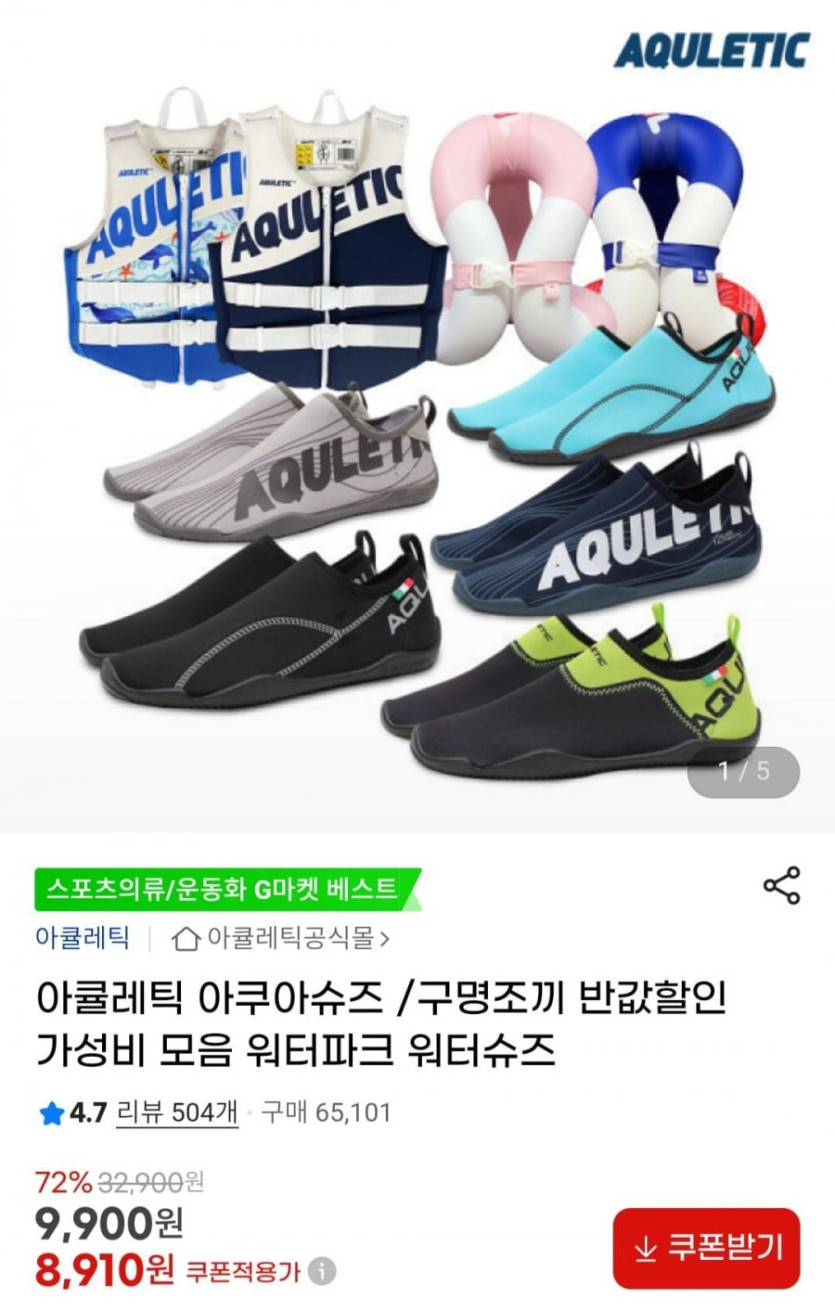This screenshot has height=1311, width=835.
Task: Open the coupon price info icon
Action: (322, 1272)
